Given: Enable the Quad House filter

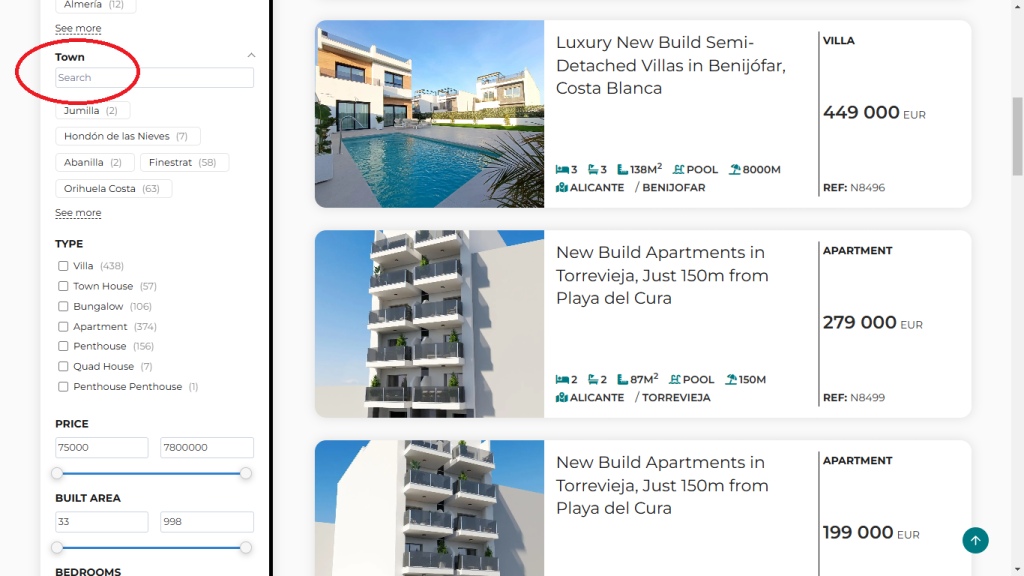Looking at the screenshot, I should point(64,366).
